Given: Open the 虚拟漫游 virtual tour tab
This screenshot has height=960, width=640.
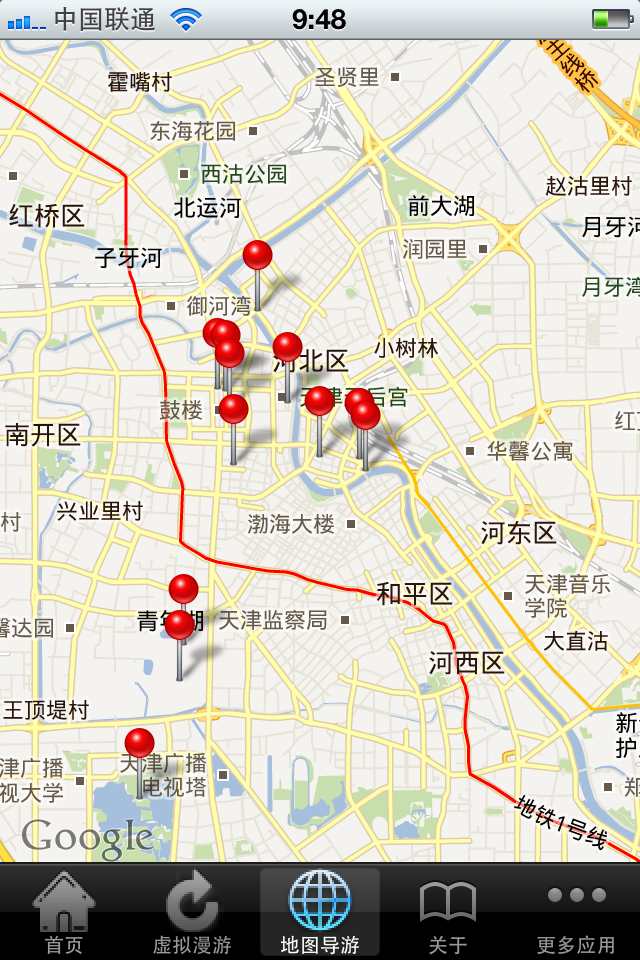Looking at the screenshot, I should (x=192, y=914).
